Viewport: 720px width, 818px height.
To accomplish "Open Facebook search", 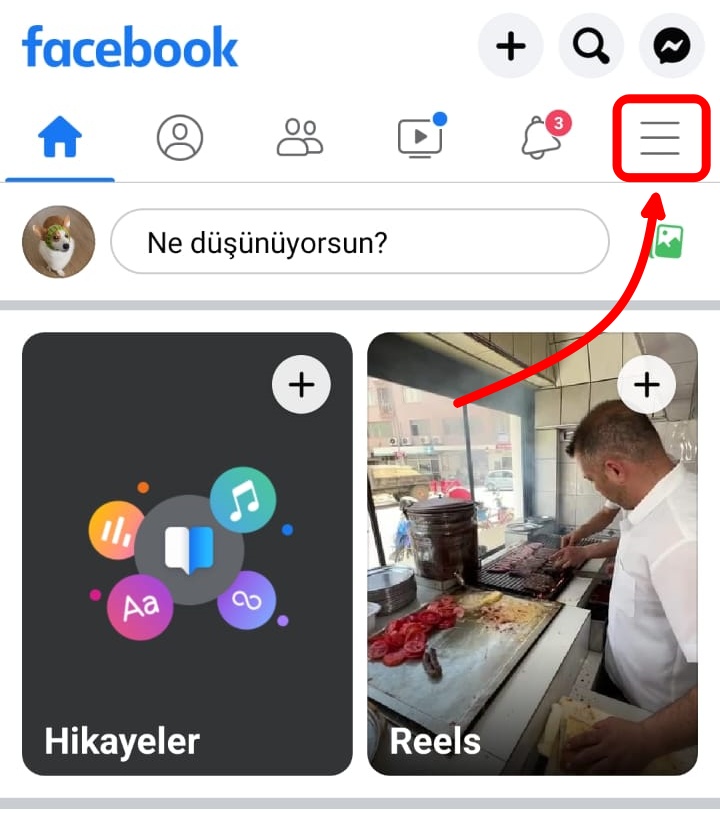I will pyautogui.click(x=591, y=46).
